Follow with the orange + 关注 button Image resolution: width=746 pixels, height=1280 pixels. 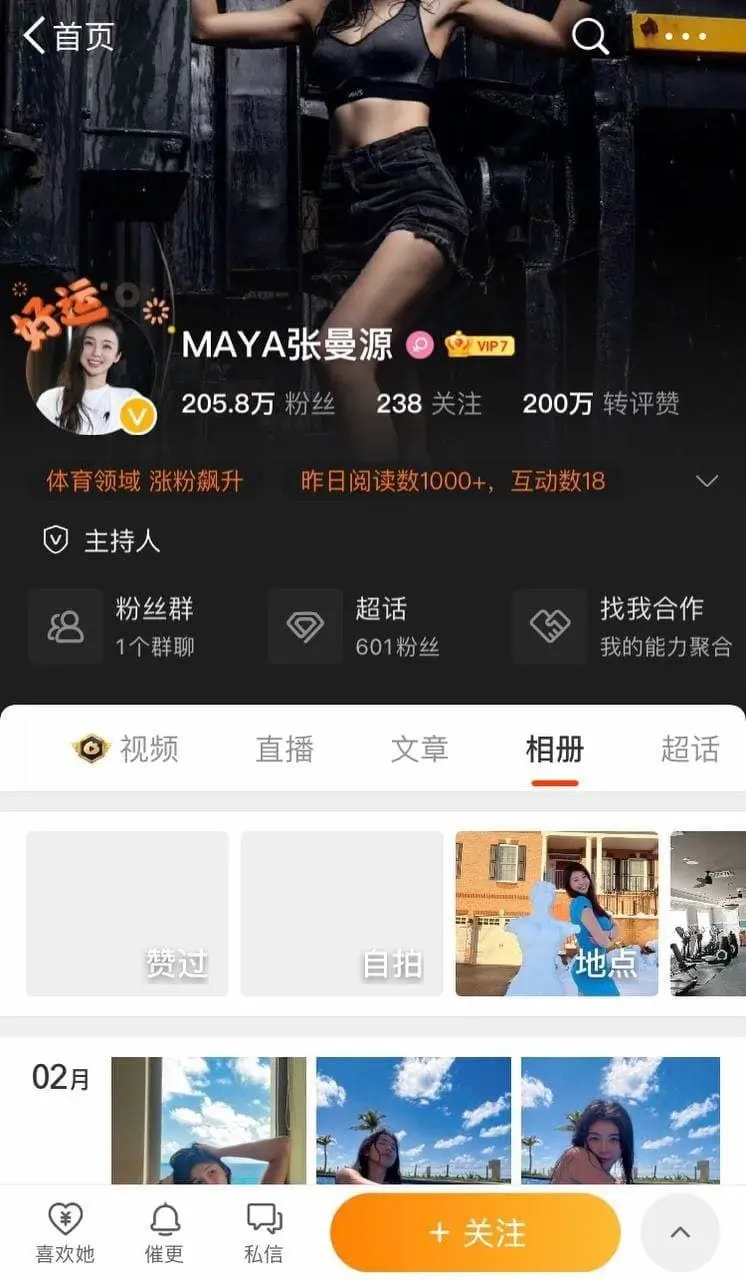[x=475, y=1232]
